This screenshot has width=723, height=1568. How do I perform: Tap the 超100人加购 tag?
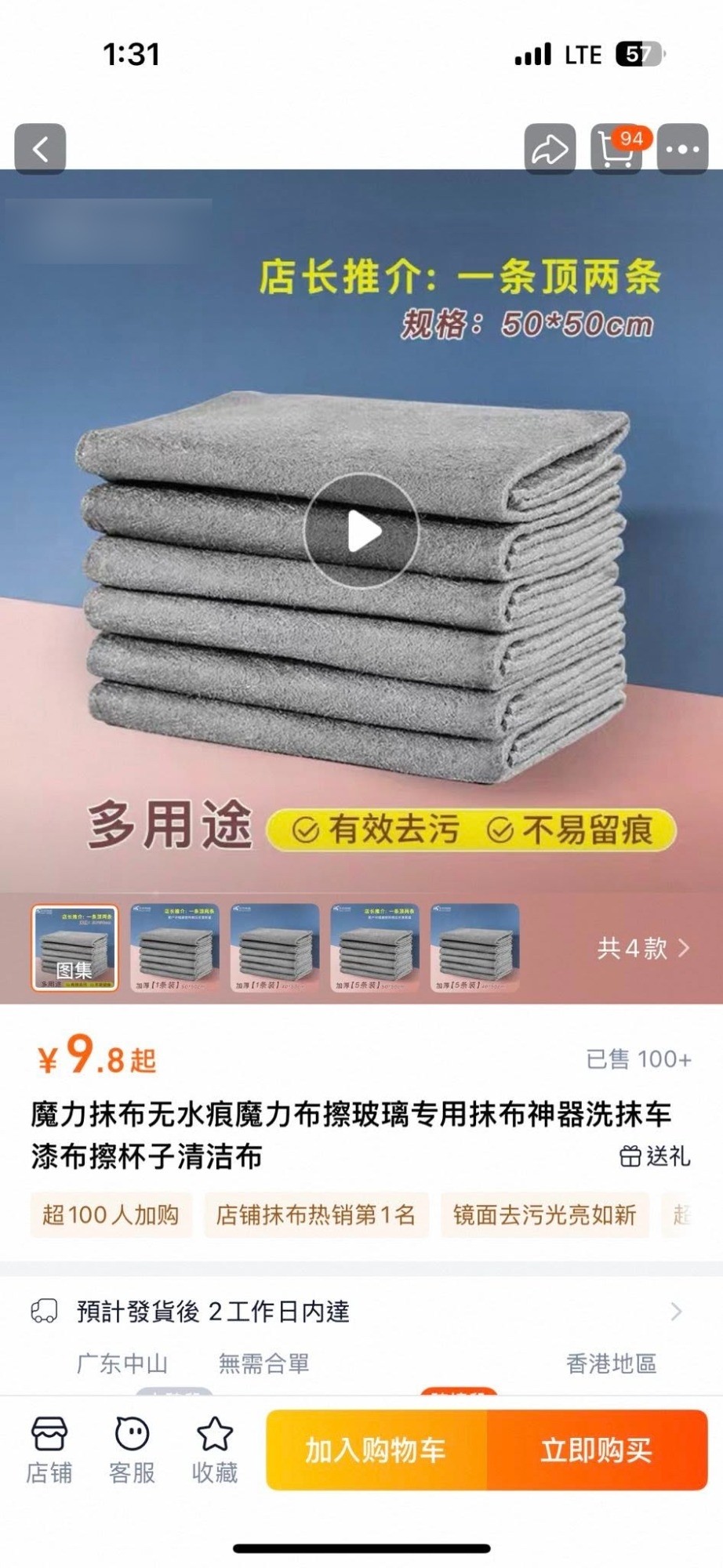[x=111, y=1215]
